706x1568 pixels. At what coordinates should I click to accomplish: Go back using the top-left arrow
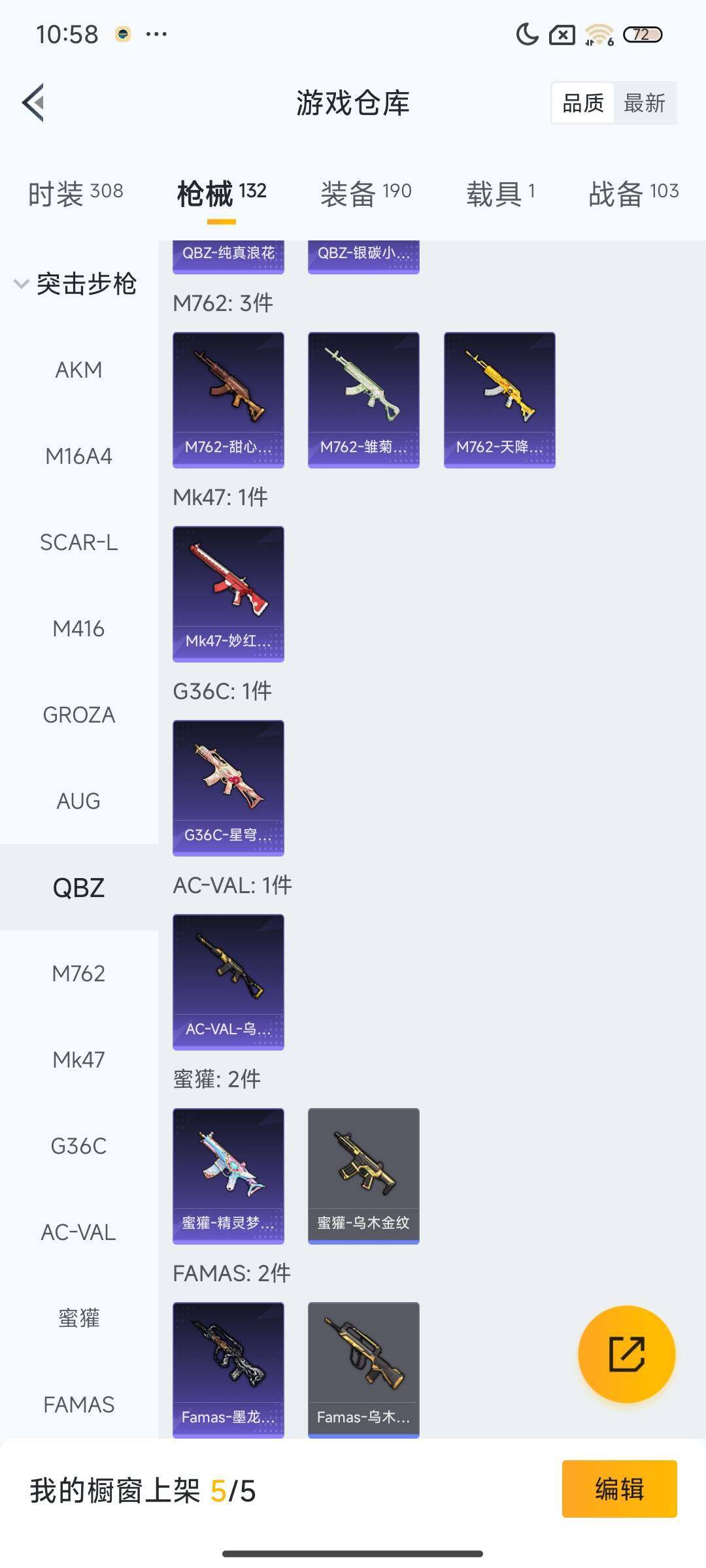pos(34,103)
